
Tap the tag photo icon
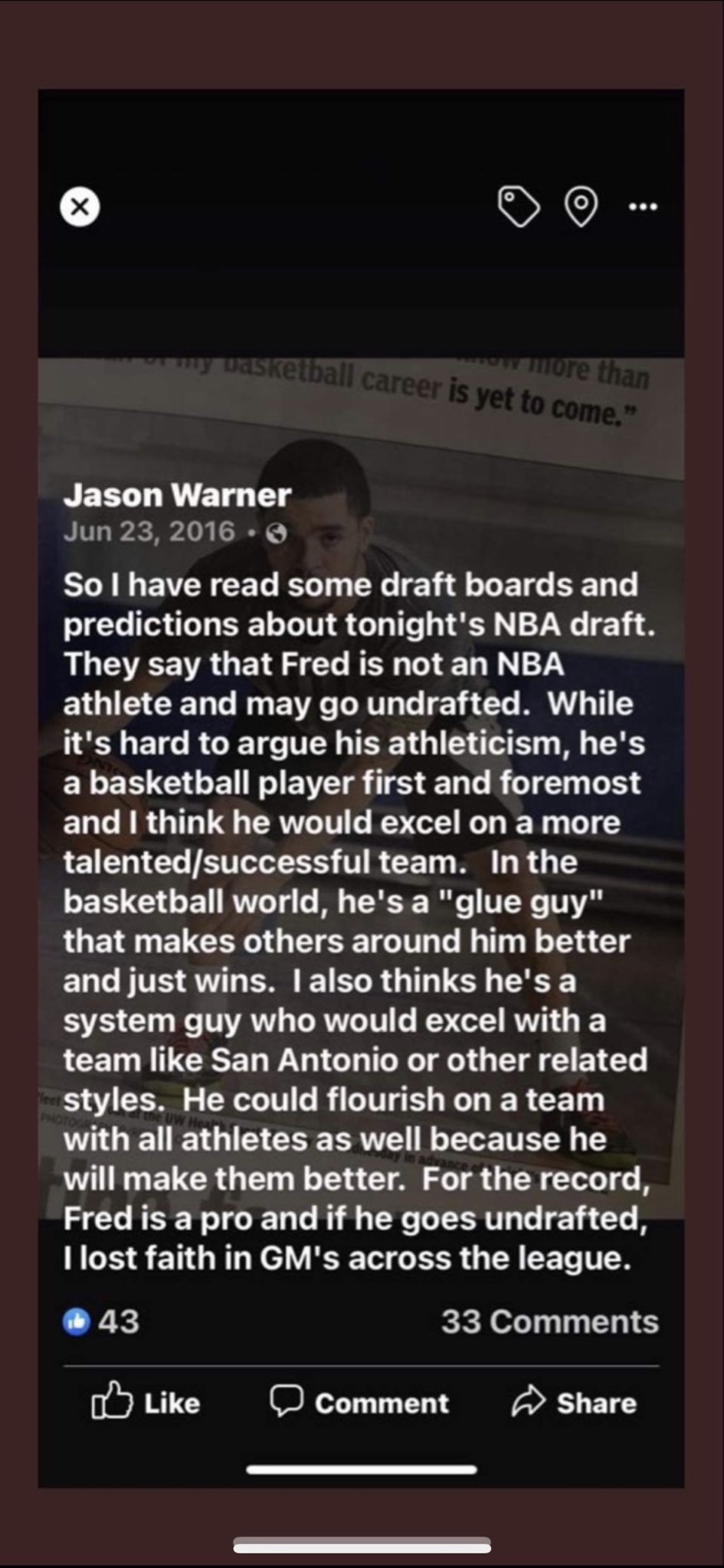(519, 207)
